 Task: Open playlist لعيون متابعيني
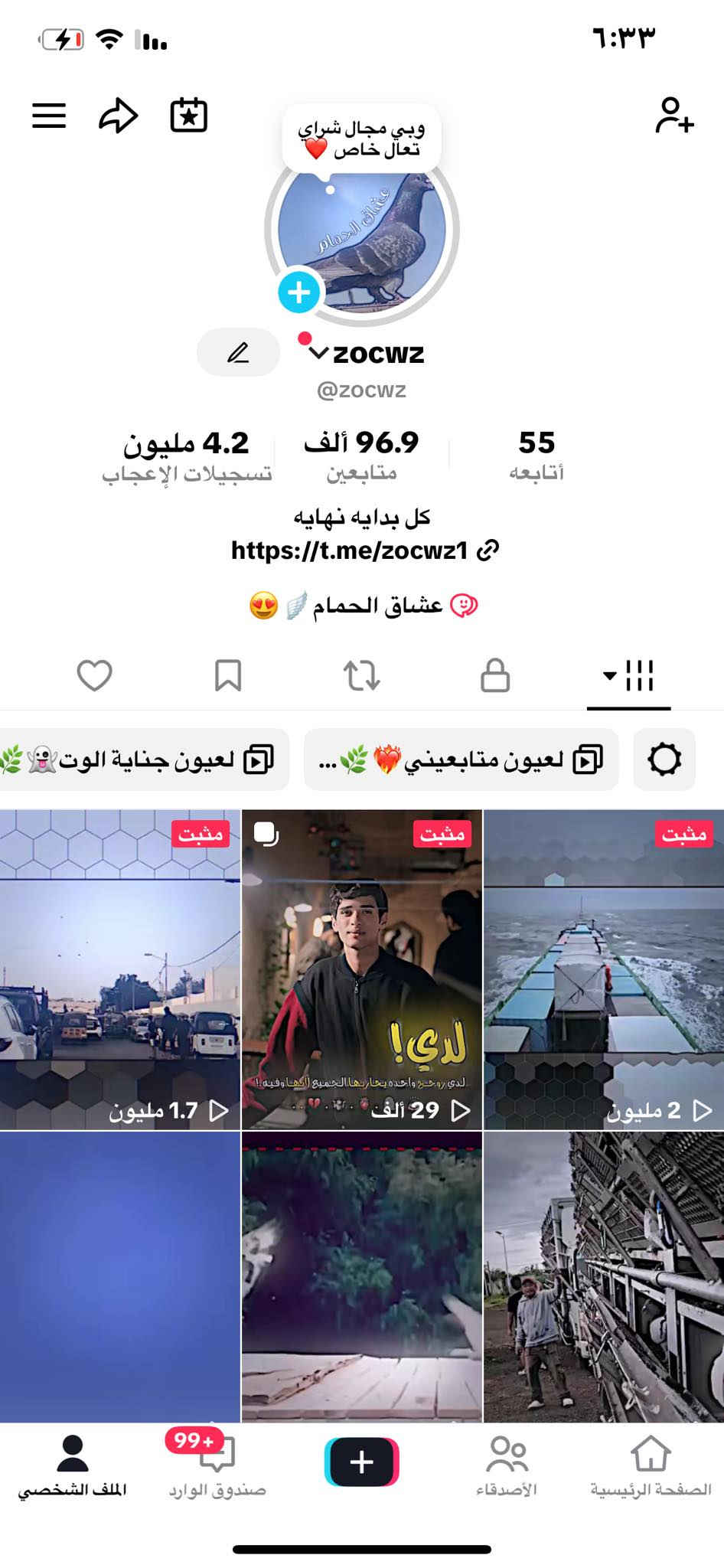point(461,759)
